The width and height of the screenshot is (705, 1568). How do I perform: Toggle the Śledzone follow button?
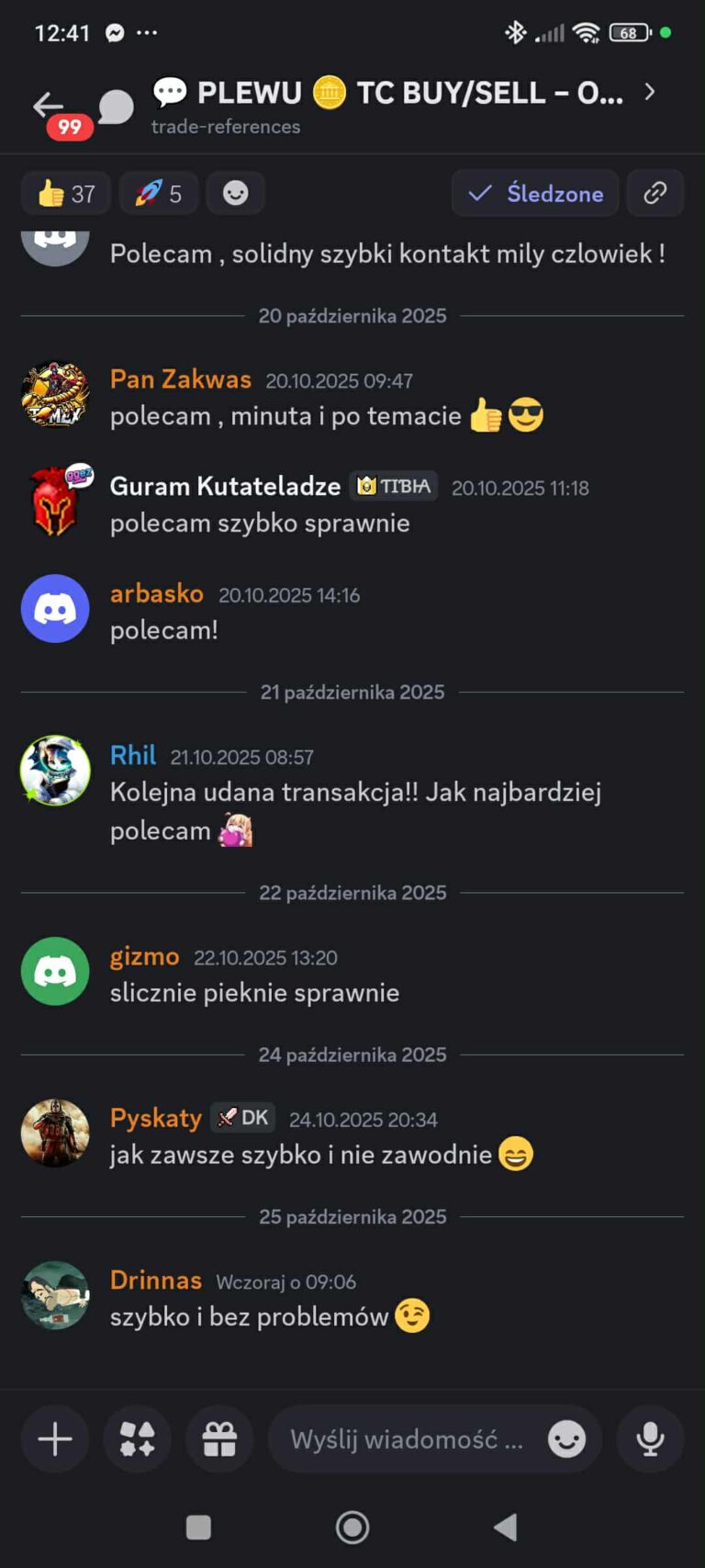tap(535, 194)
